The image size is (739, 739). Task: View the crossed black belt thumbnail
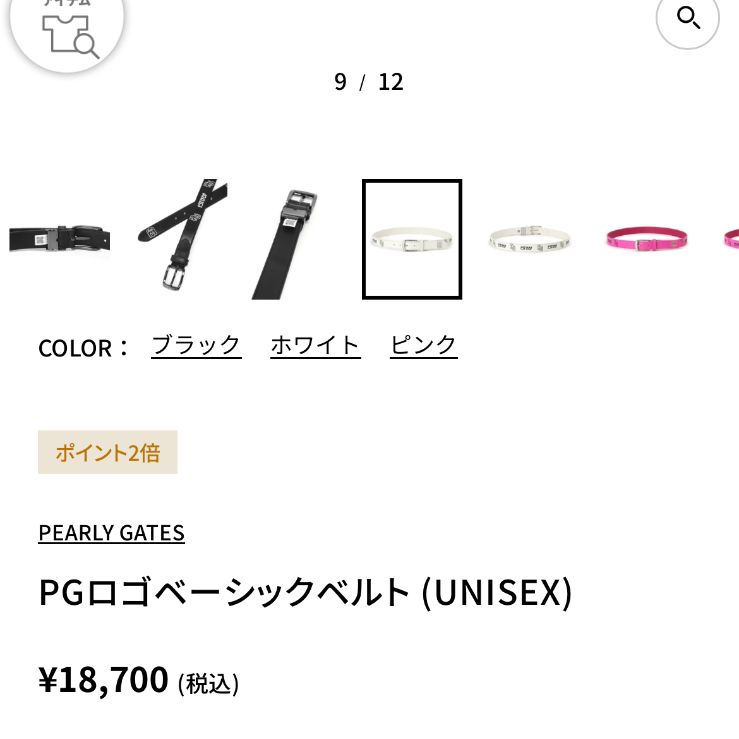click(x=182, y=240)
